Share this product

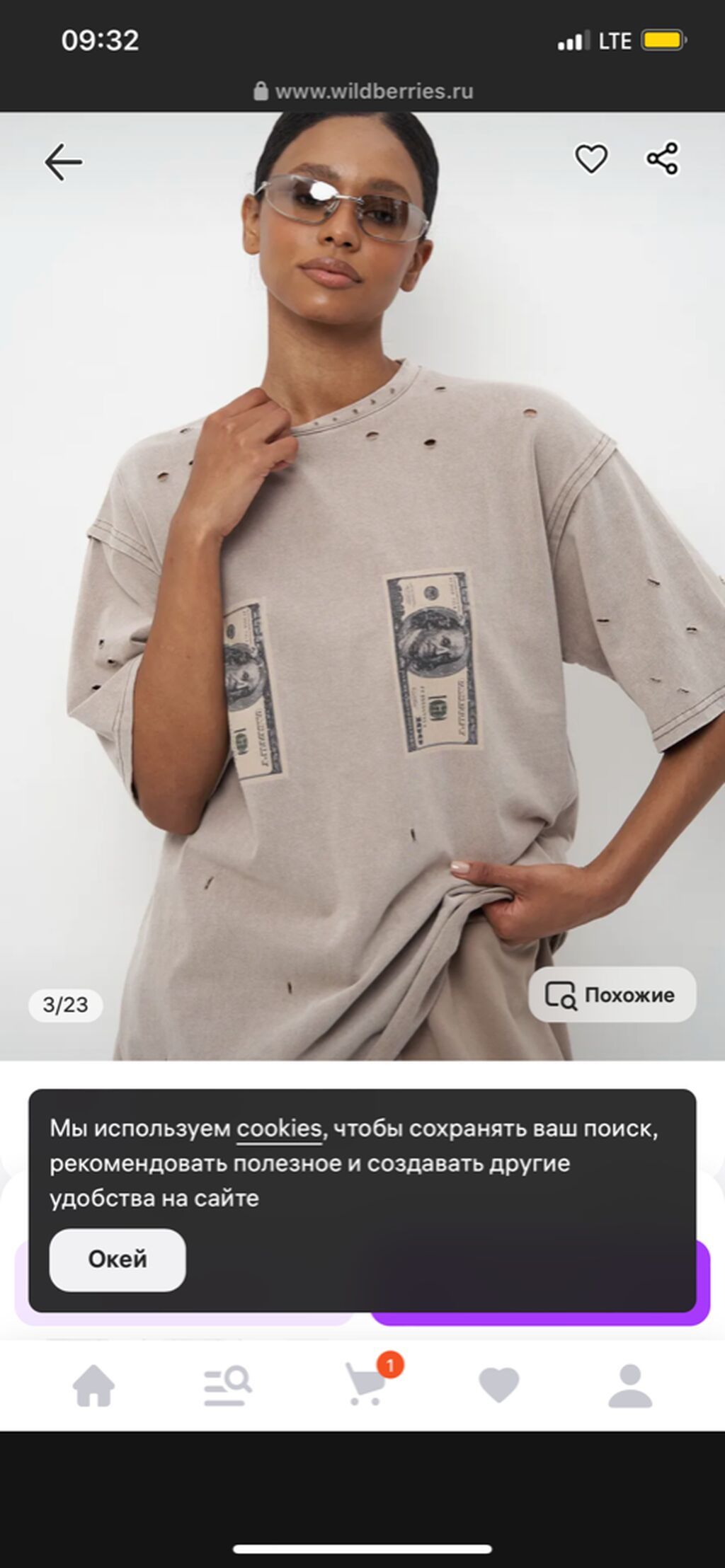pyautogui.click(x=663, y=158)
